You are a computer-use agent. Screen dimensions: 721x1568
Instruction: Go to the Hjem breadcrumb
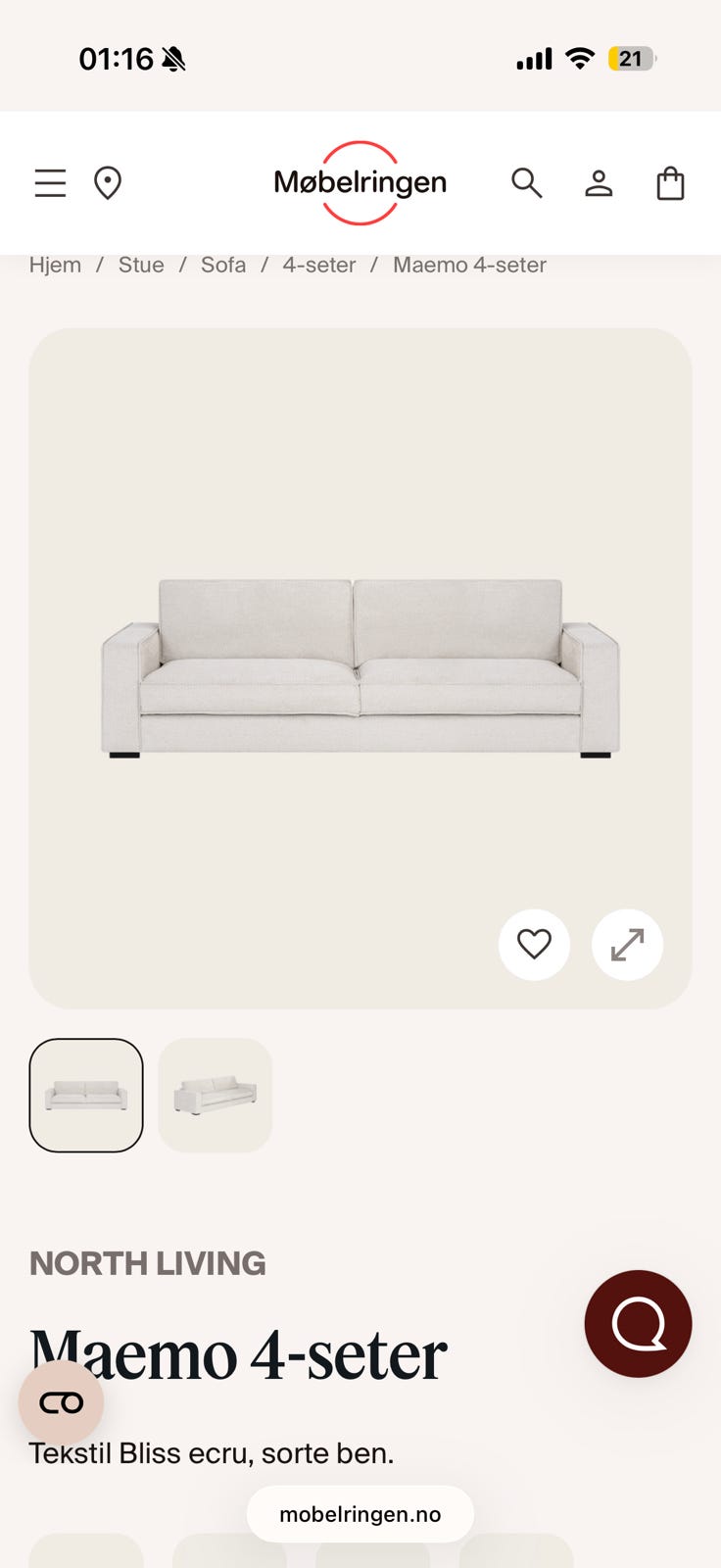coord(55,266)
